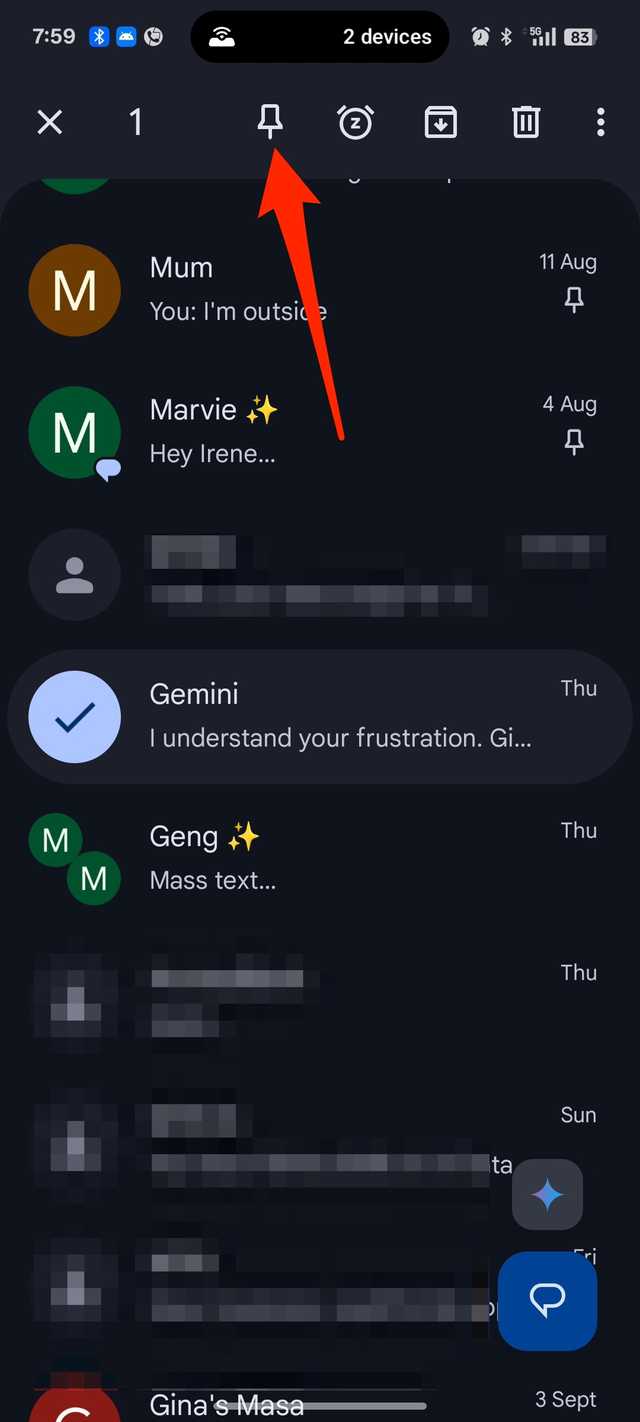Image resolution: width=640 pixels, height=1422 pixels.
Task: Archive the selected conversation
Action: 441,123
